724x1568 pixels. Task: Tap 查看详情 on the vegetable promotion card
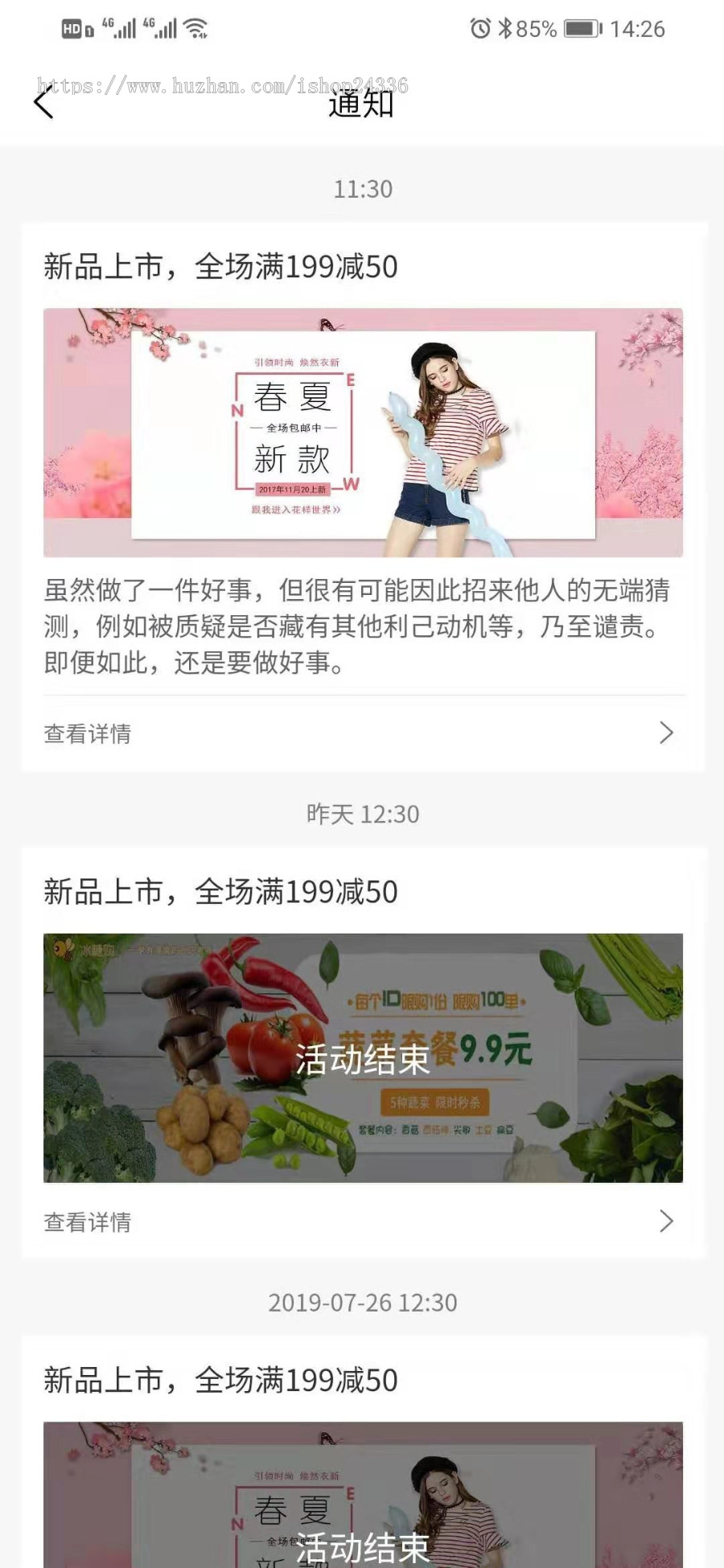pyautogui.click(x=88, y=1222)
